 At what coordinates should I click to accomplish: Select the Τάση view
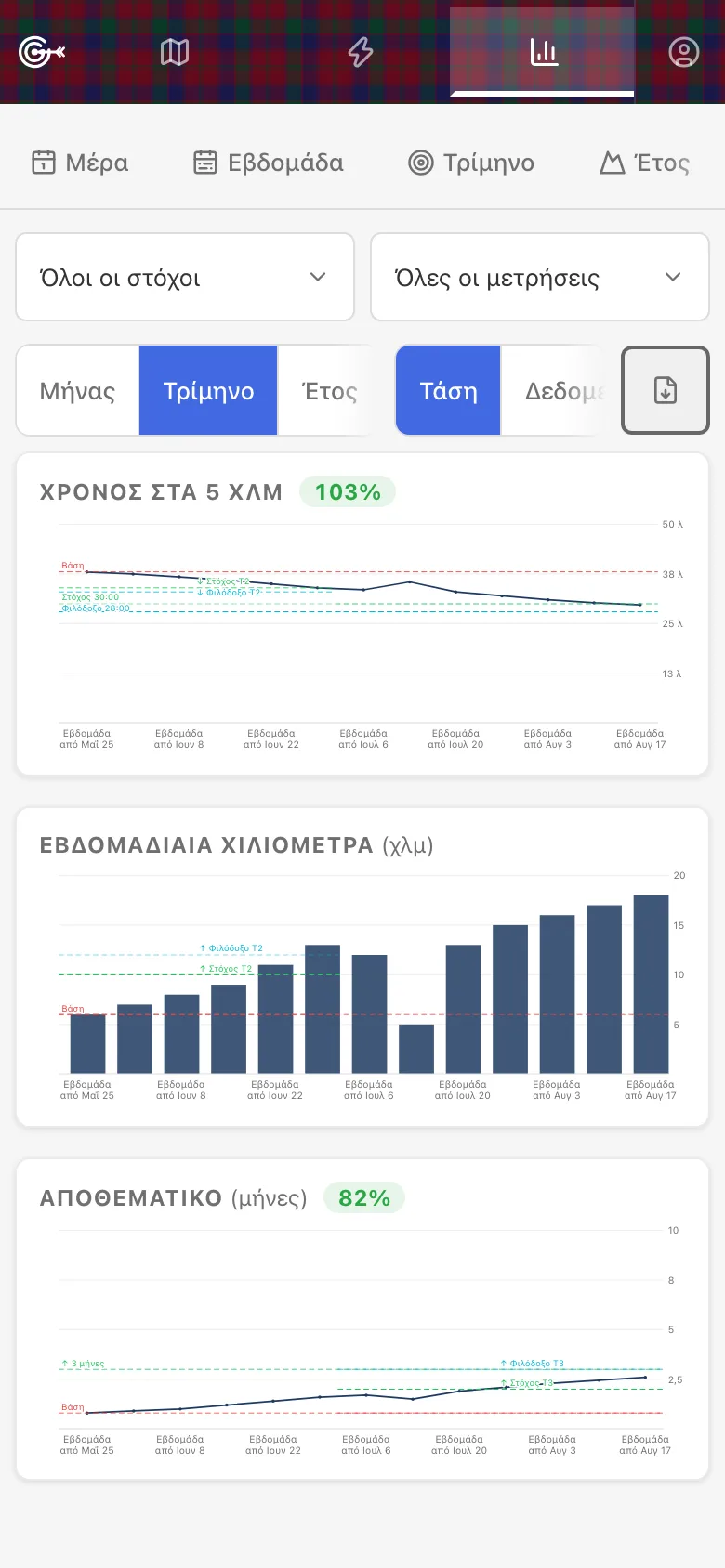(448, 390)
